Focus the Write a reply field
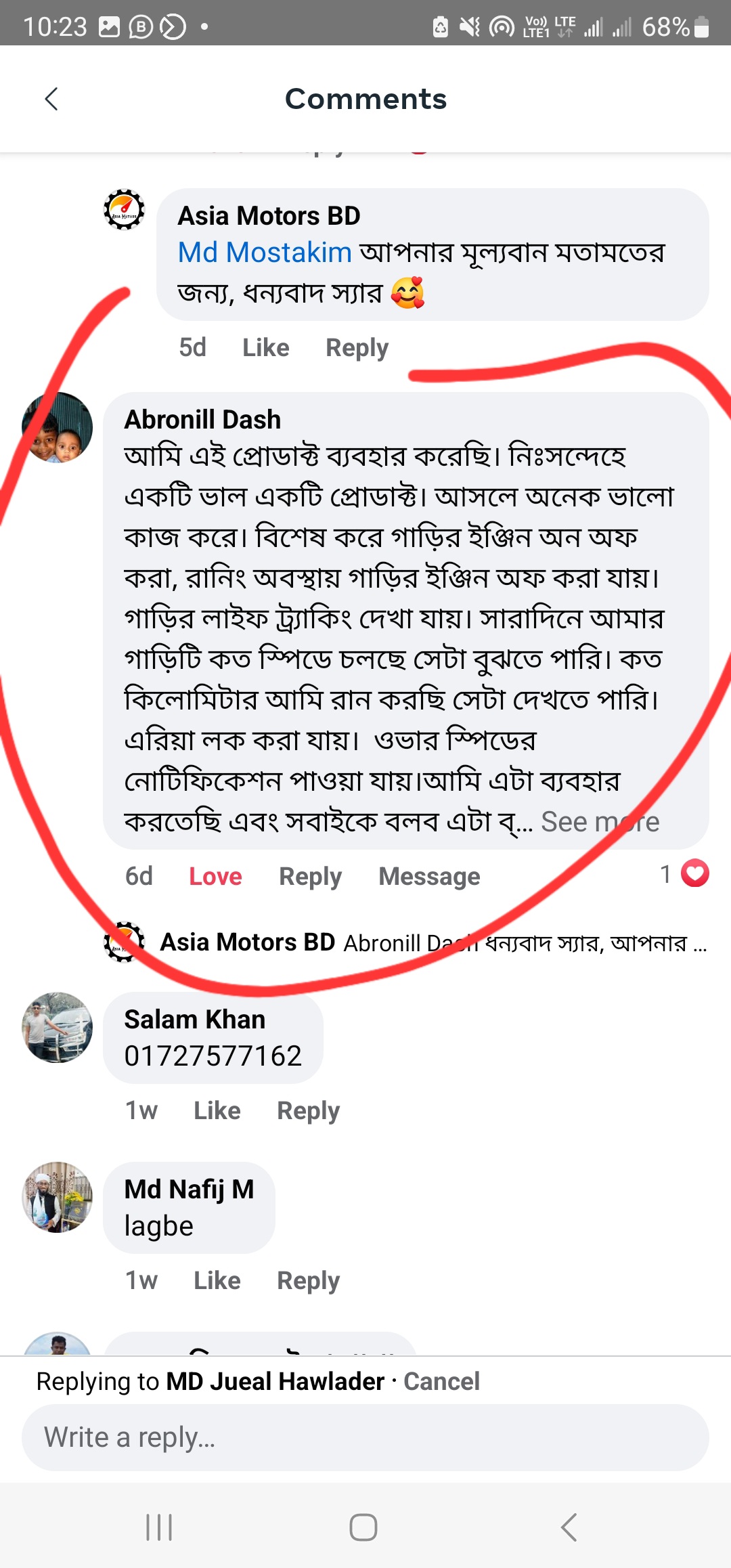 click(x=365, y=1437)
